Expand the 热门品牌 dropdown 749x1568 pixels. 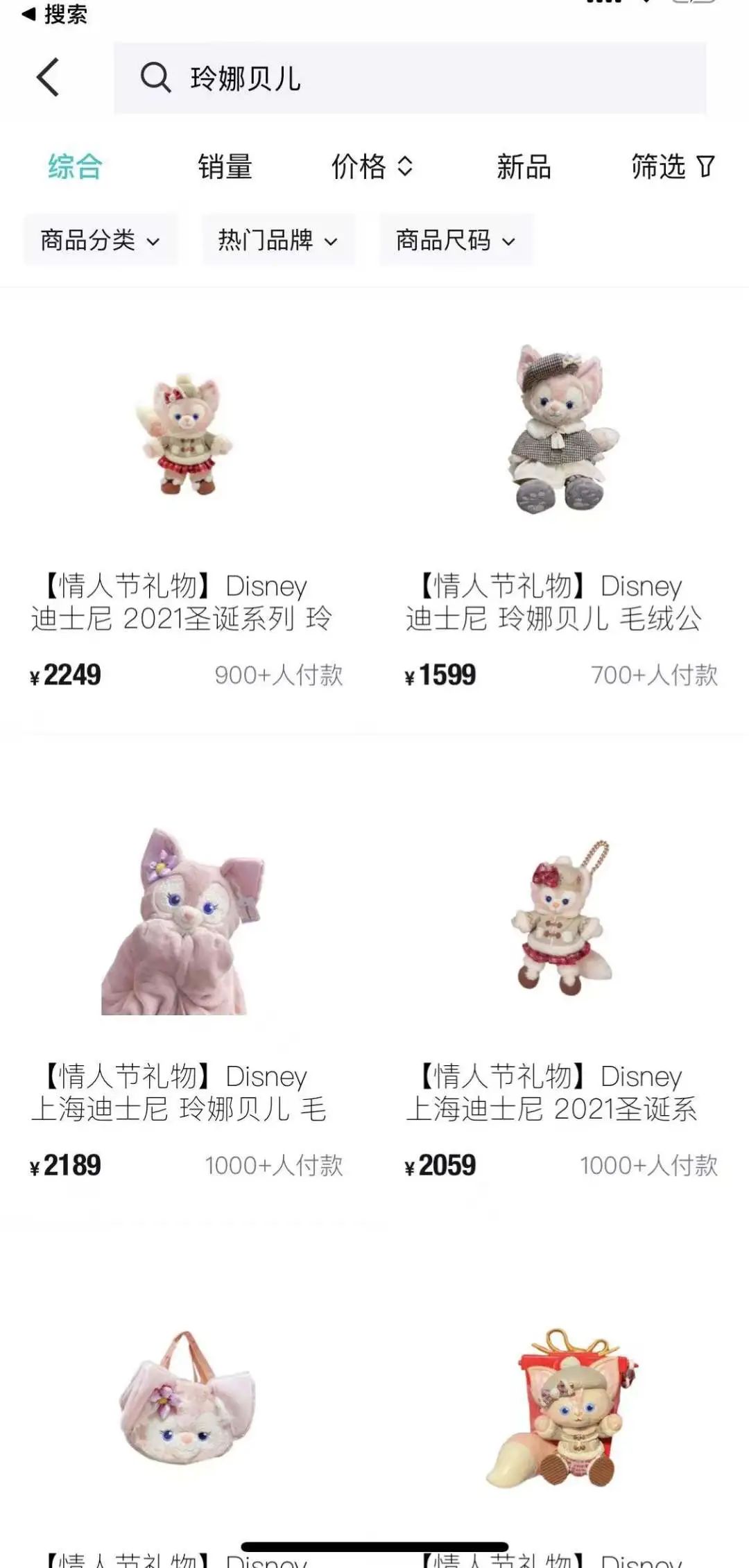pyautogui.click(x=278, y=241)
